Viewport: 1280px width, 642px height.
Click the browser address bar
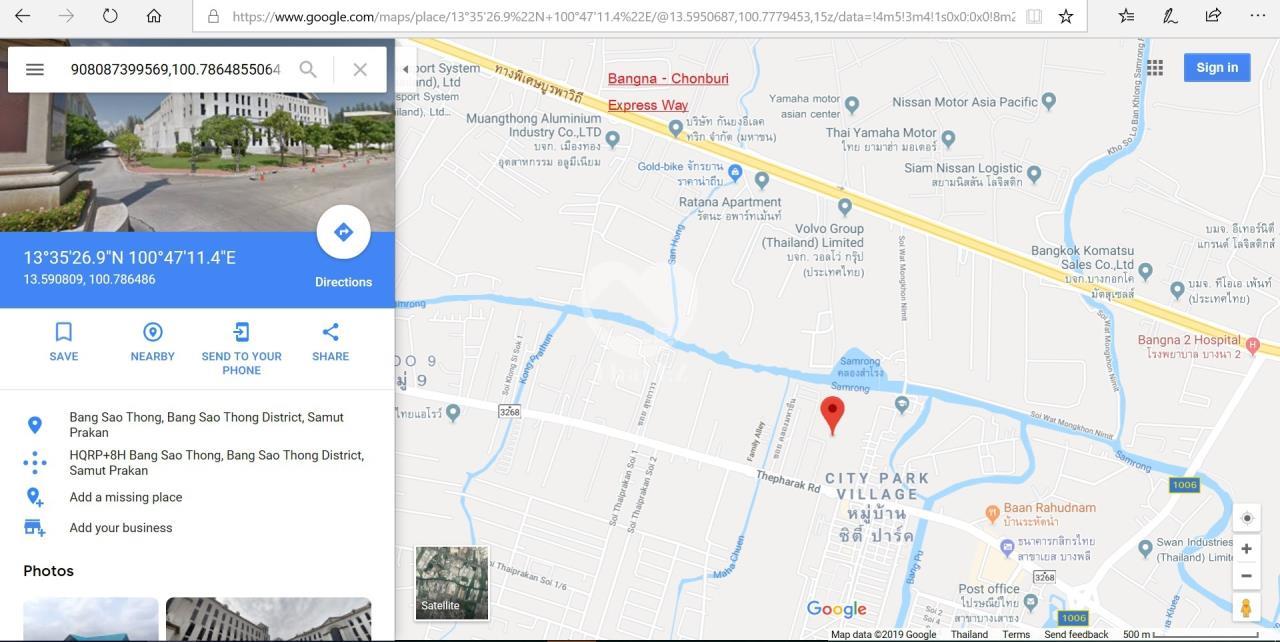(620, 16)
